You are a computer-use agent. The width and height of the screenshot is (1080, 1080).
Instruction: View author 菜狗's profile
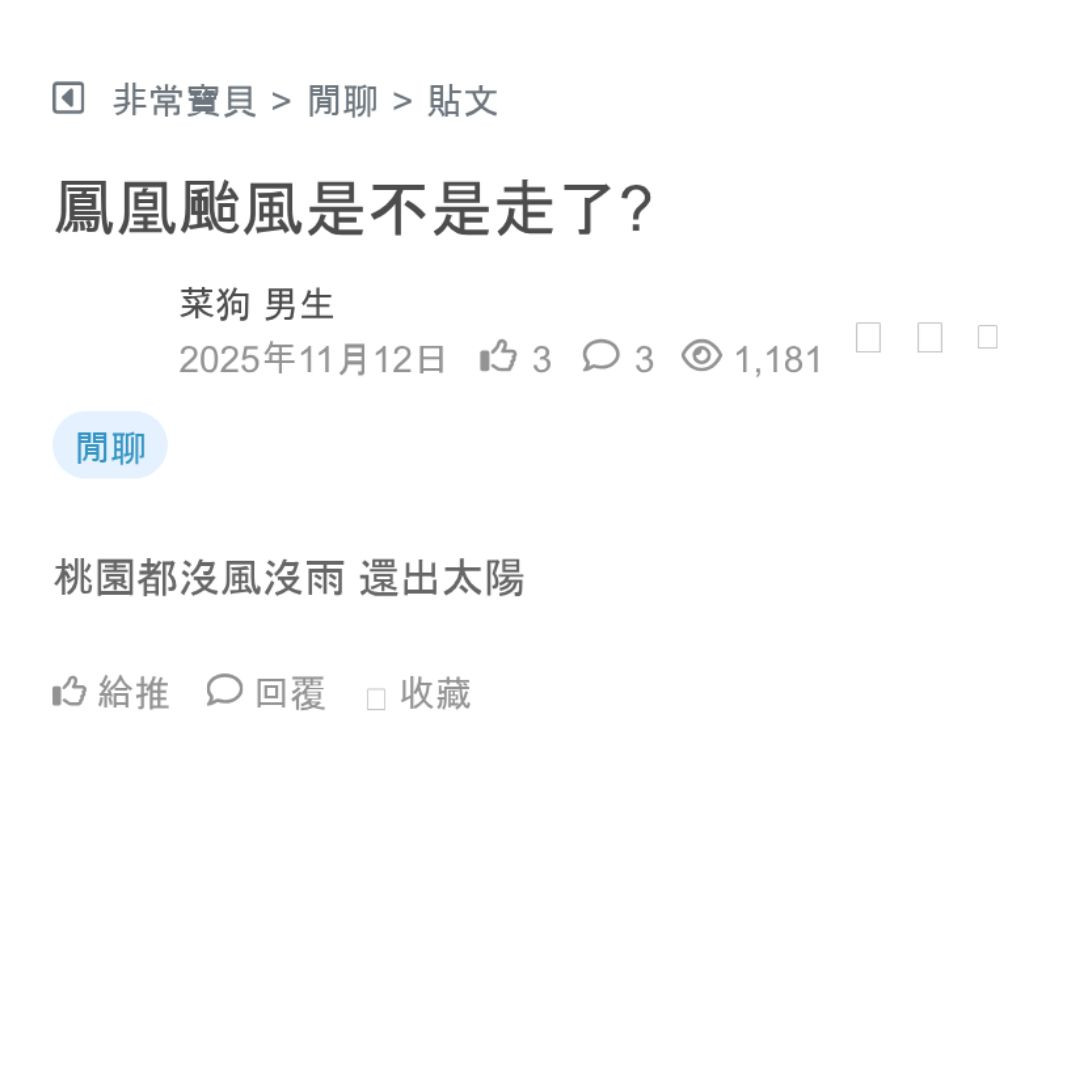(x=214, y=304)
